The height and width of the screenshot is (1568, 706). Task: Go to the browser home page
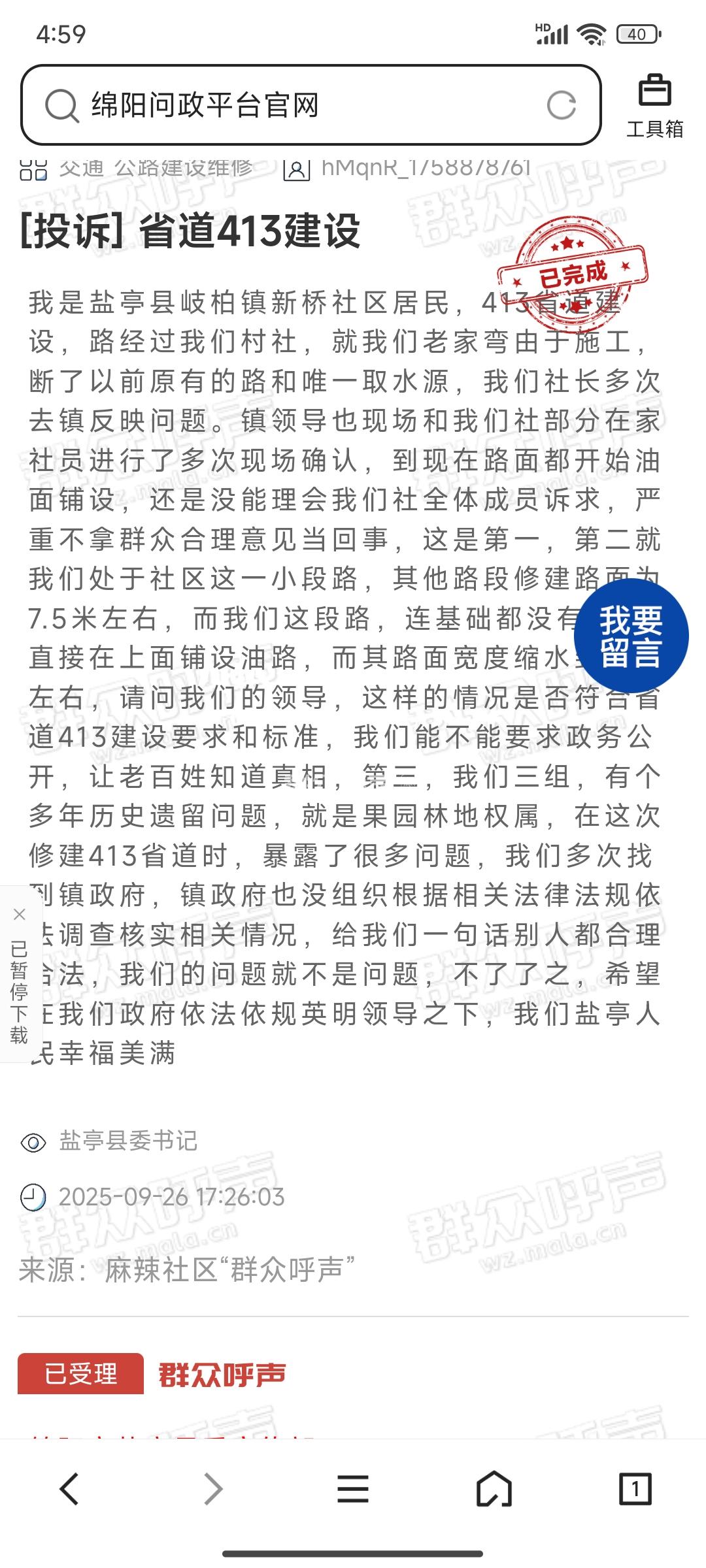pyautogui.click(x=494, y=1489)
